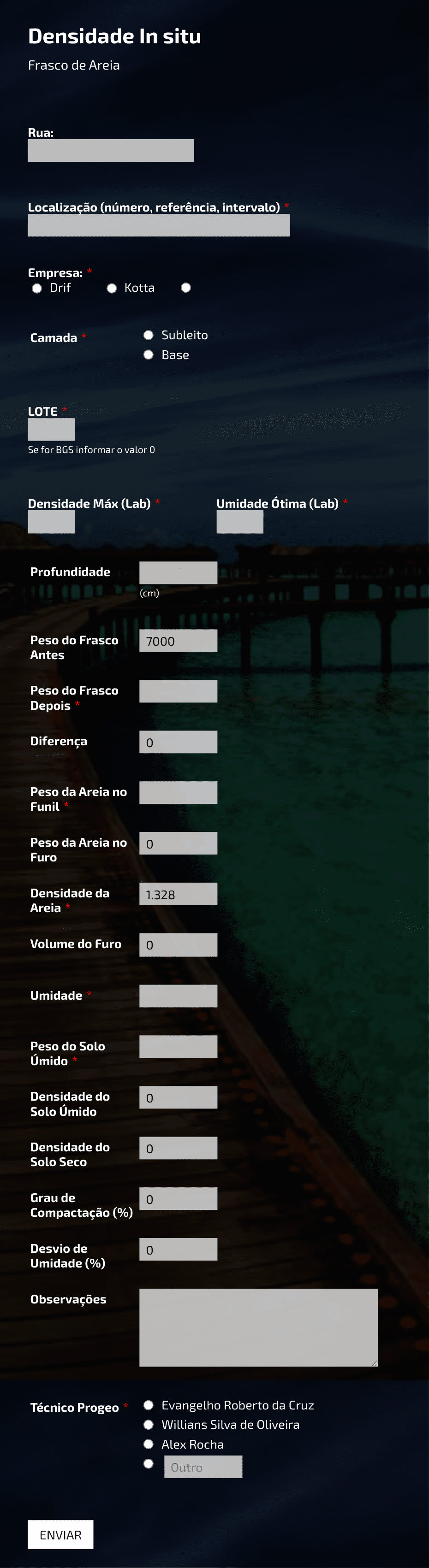Select Drif as Empresa
The image size is (429, 1568).
(x=37, y=288)
